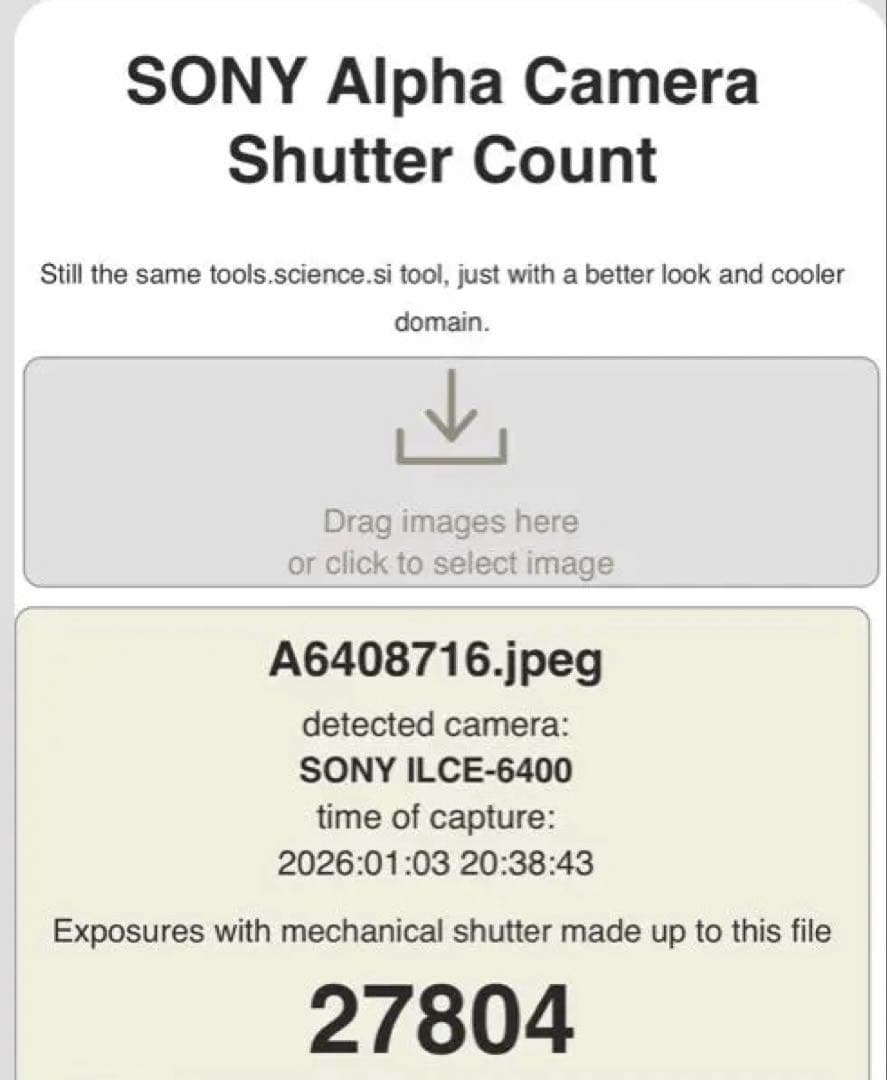Click the tray base of the upload icon
This screenshot has height=1080, width=887.
[x=452, y=458]
